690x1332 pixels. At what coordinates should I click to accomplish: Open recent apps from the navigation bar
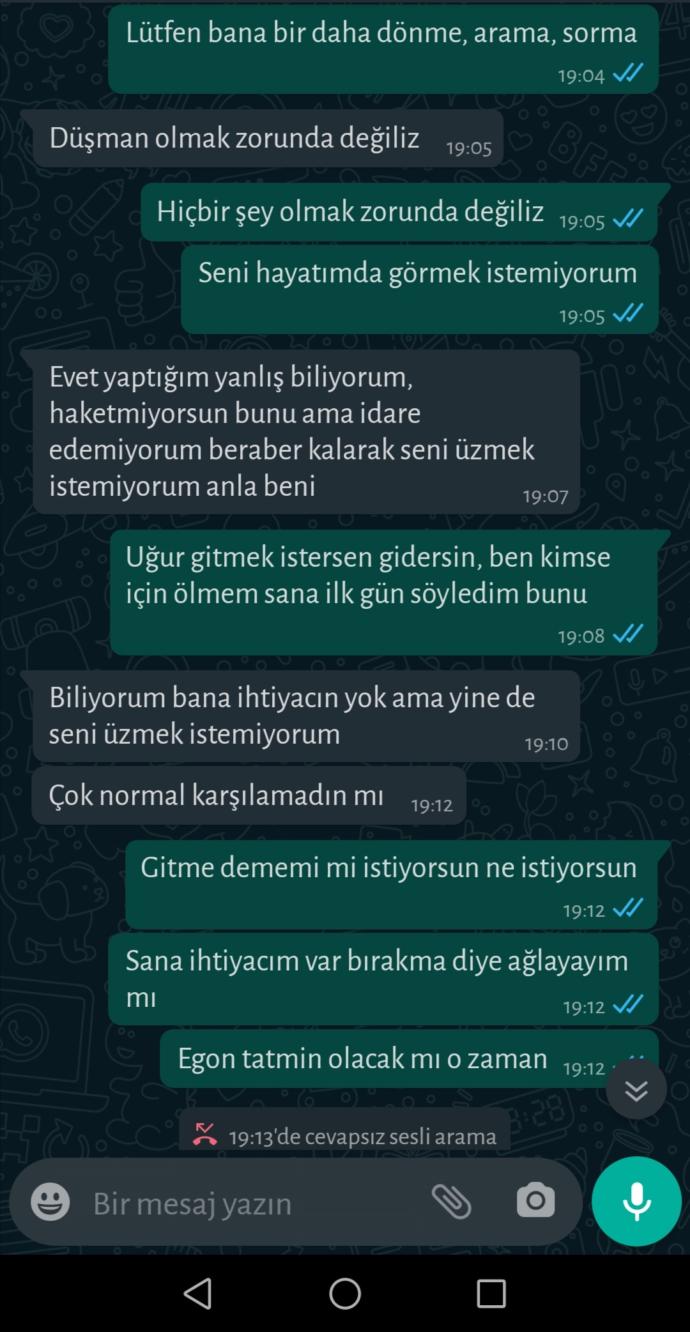tap(491, 1293)
